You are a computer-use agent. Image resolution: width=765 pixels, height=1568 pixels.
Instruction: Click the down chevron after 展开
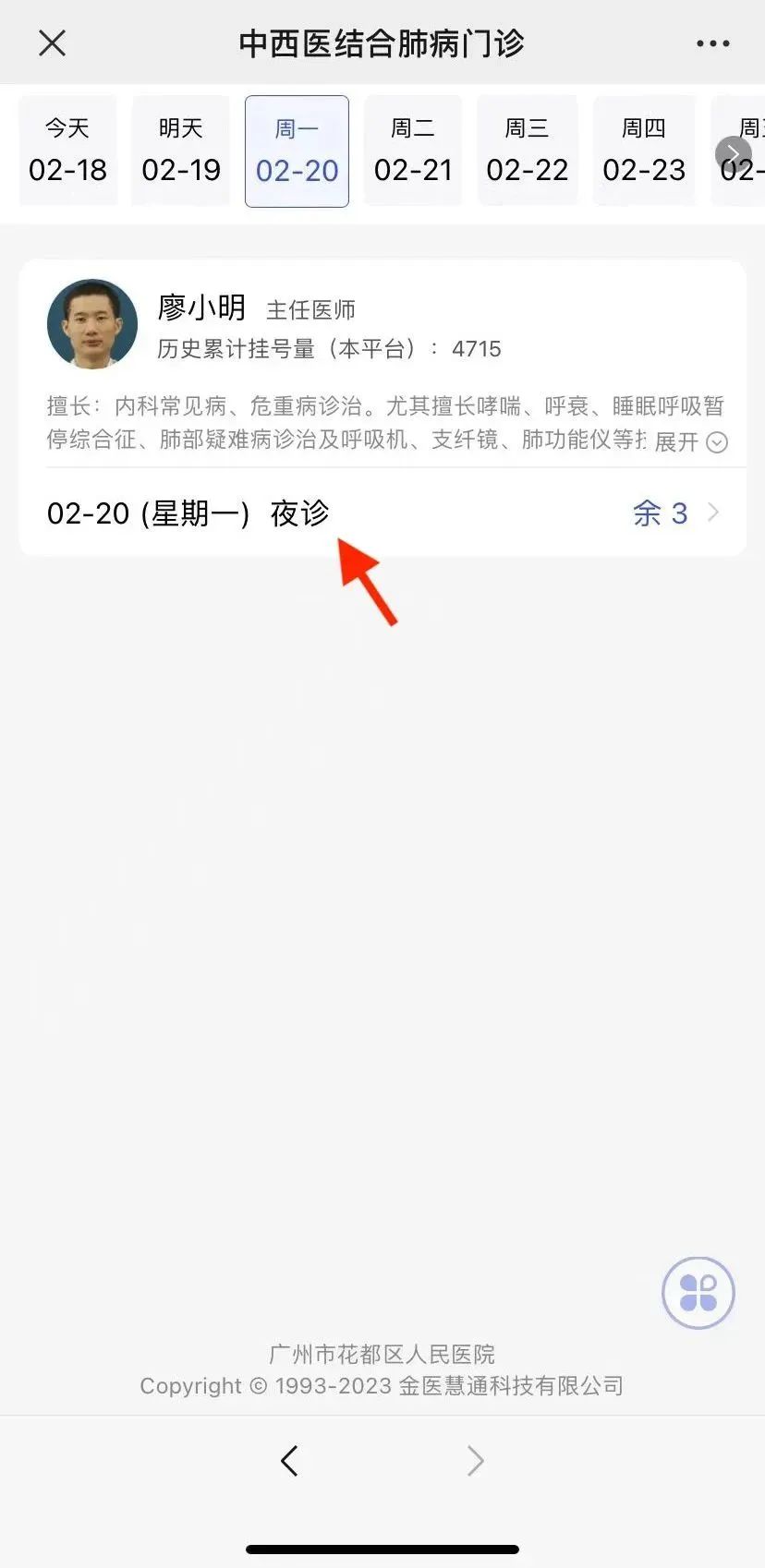(717, 443)
